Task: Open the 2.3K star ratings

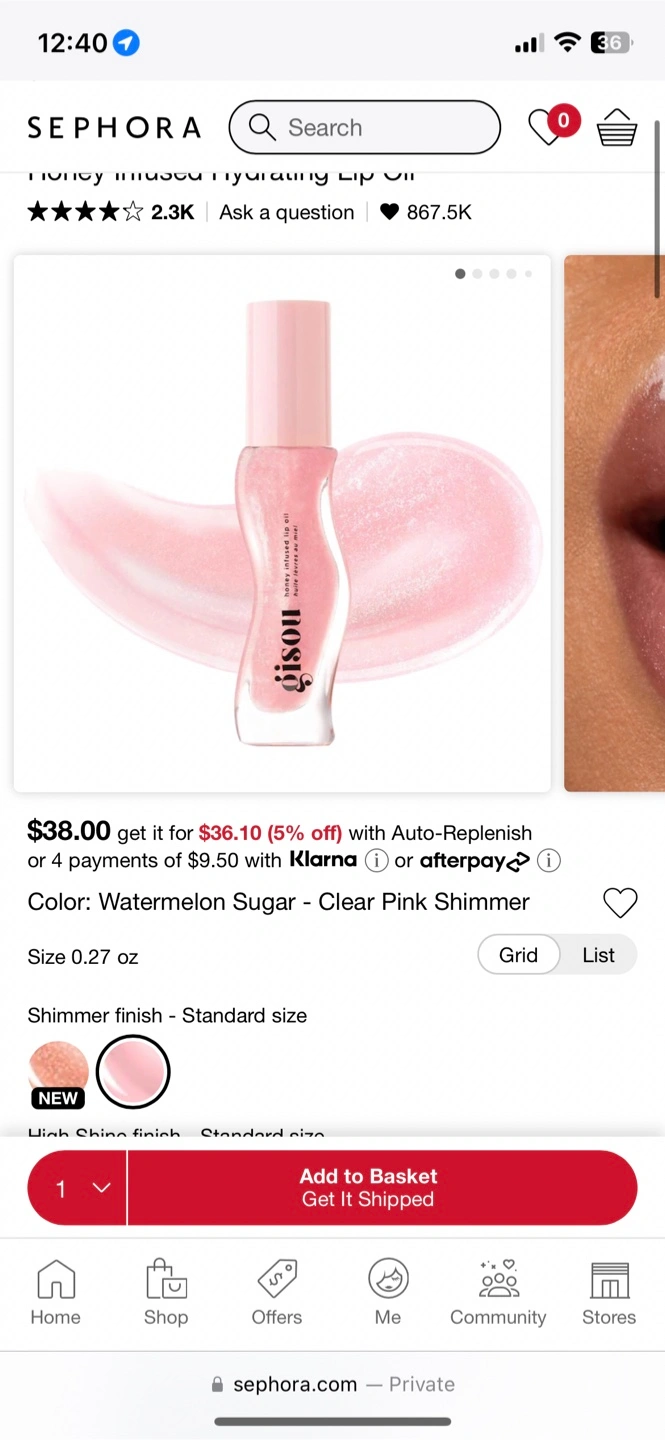Action: 111,212
